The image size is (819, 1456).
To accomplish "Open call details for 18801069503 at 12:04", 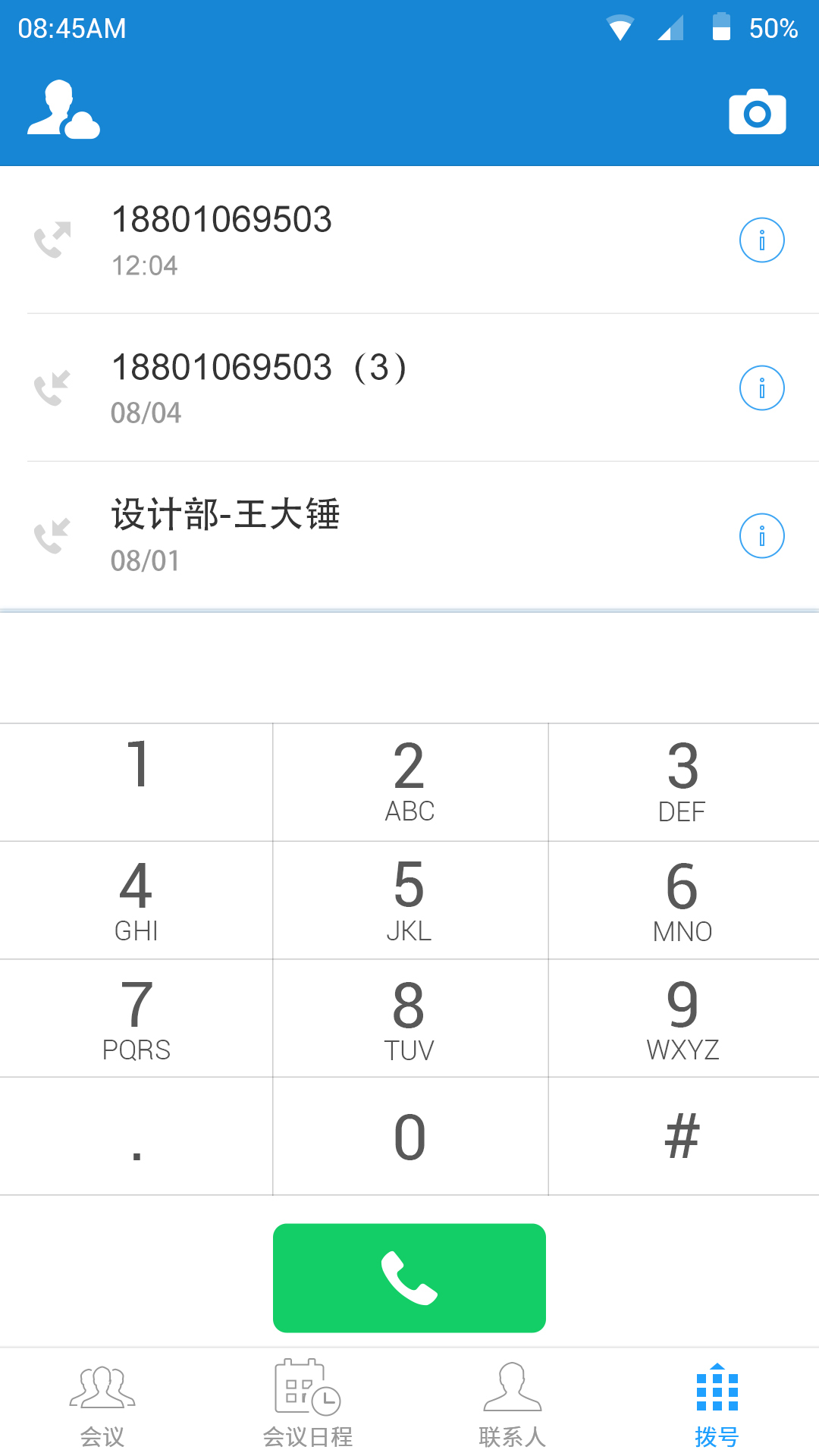I will [762, 240].
